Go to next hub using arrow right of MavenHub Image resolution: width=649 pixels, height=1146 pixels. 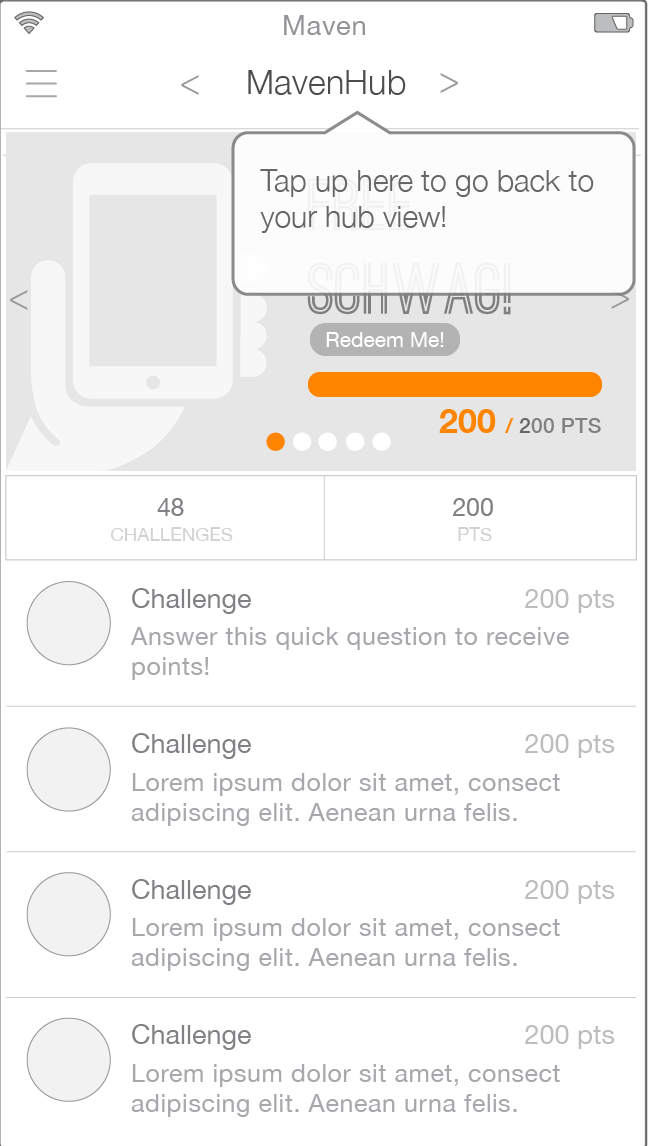pos(449,84)
